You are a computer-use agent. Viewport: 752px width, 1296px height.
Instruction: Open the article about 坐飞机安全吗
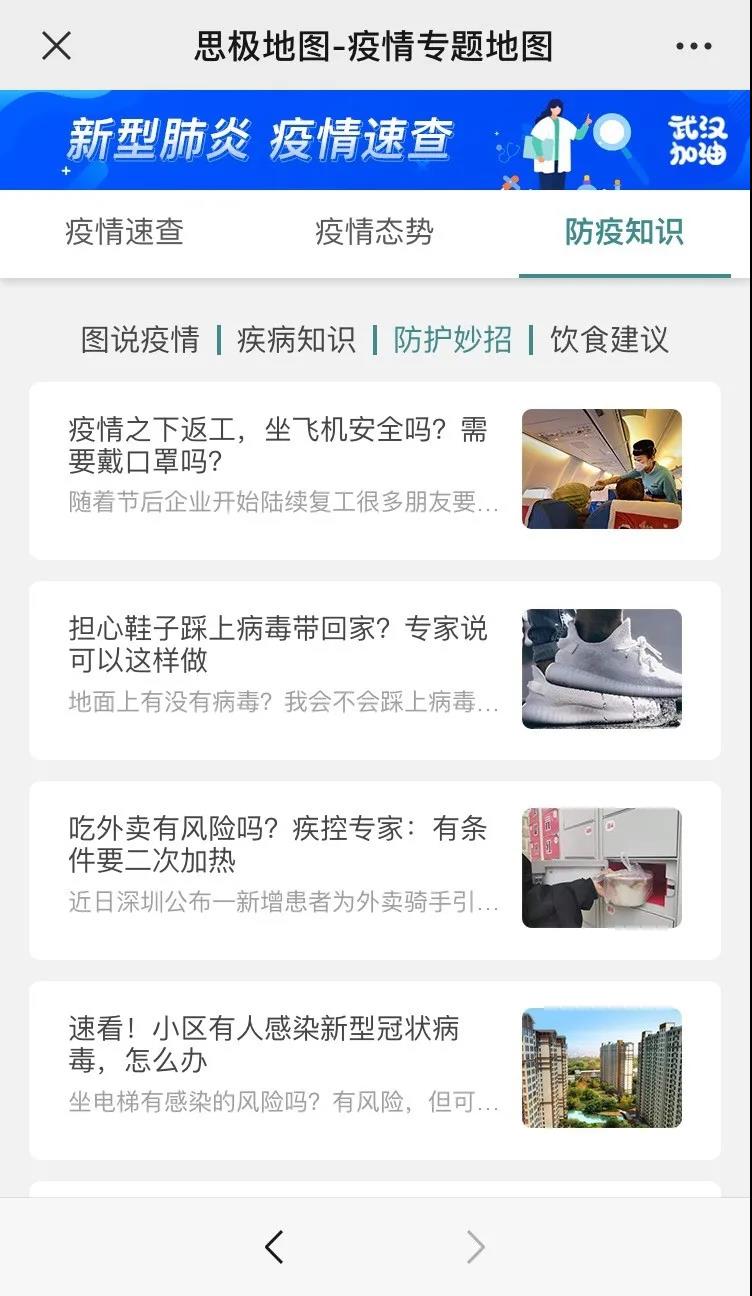click(375, 470)
